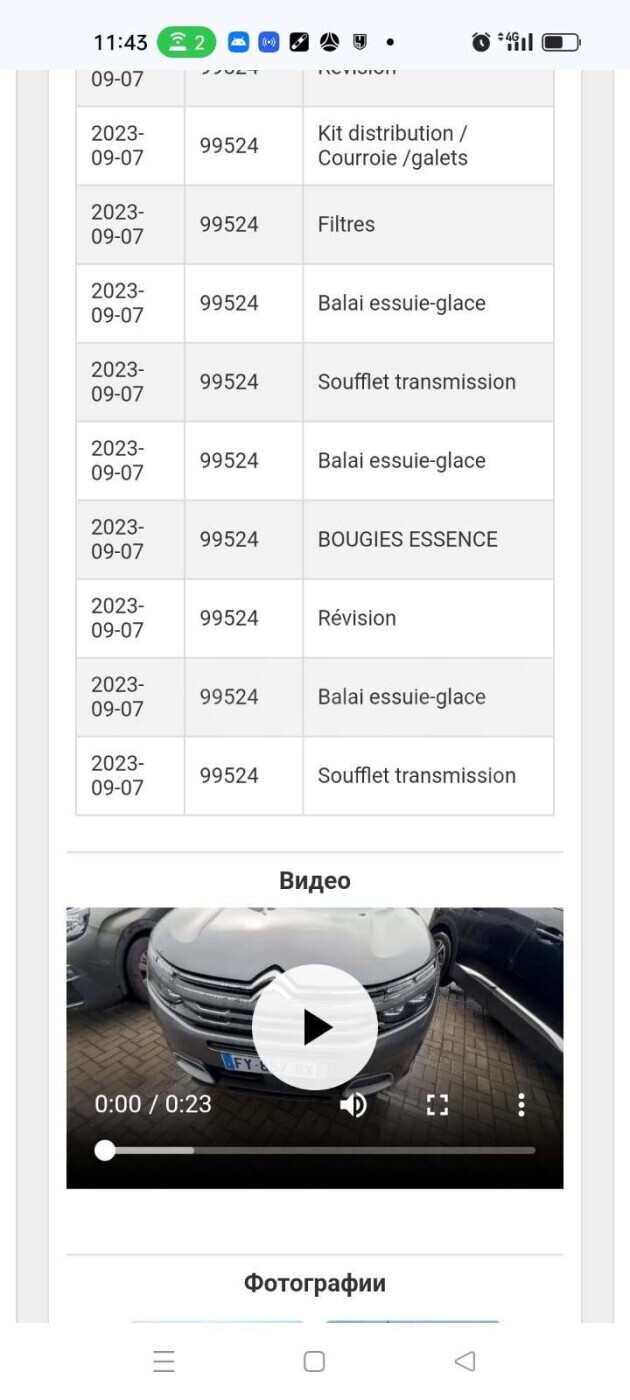Viewport: 630px width, 1400px height.
Task: Open the video overflow menu
Action: pyautogui.click(x=521, y=1104)
